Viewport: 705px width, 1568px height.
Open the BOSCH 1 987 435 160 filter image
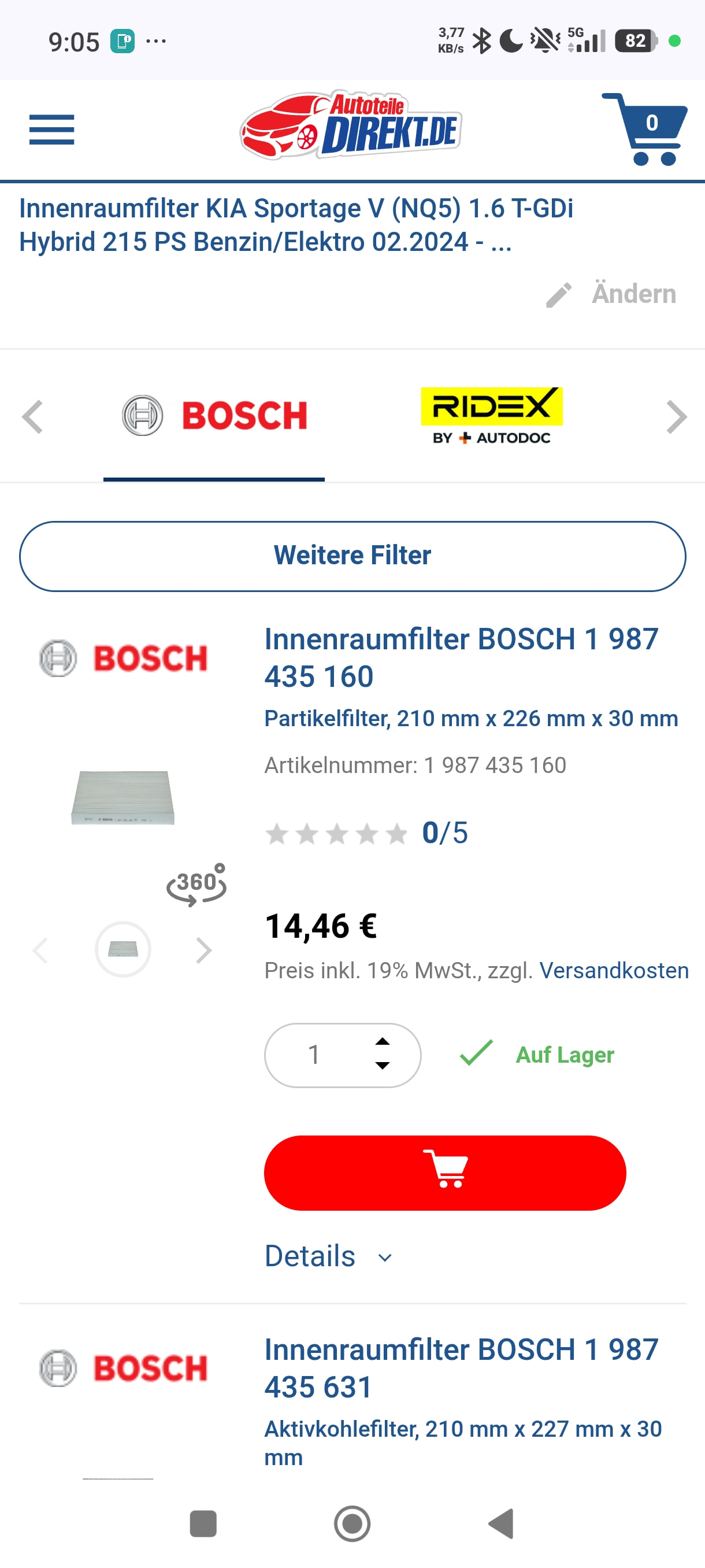tap(123, 797)
